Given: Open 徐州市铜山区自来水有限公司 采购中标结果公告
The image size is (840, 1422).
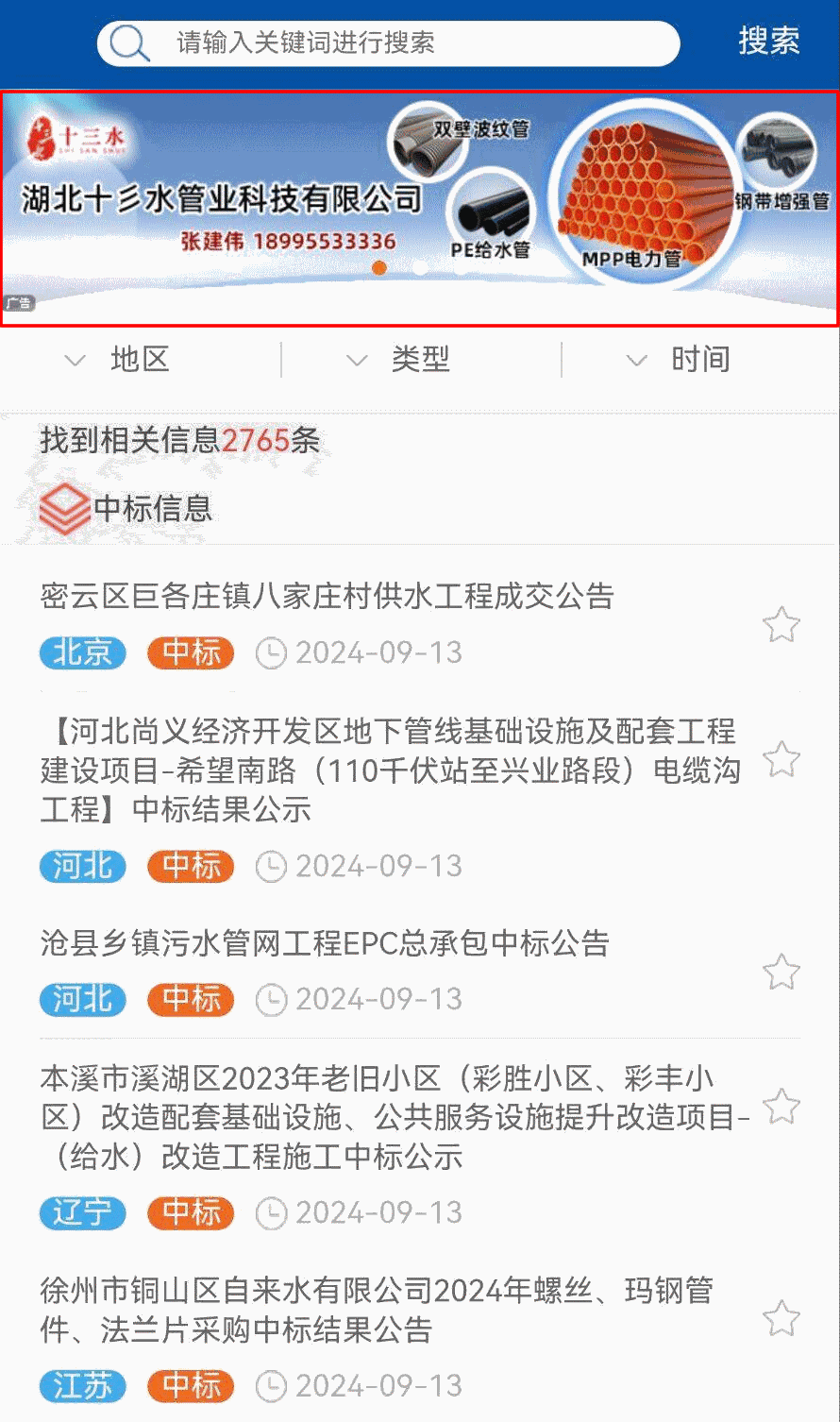Looking at the screenshot, I should tap(378, 1310).
